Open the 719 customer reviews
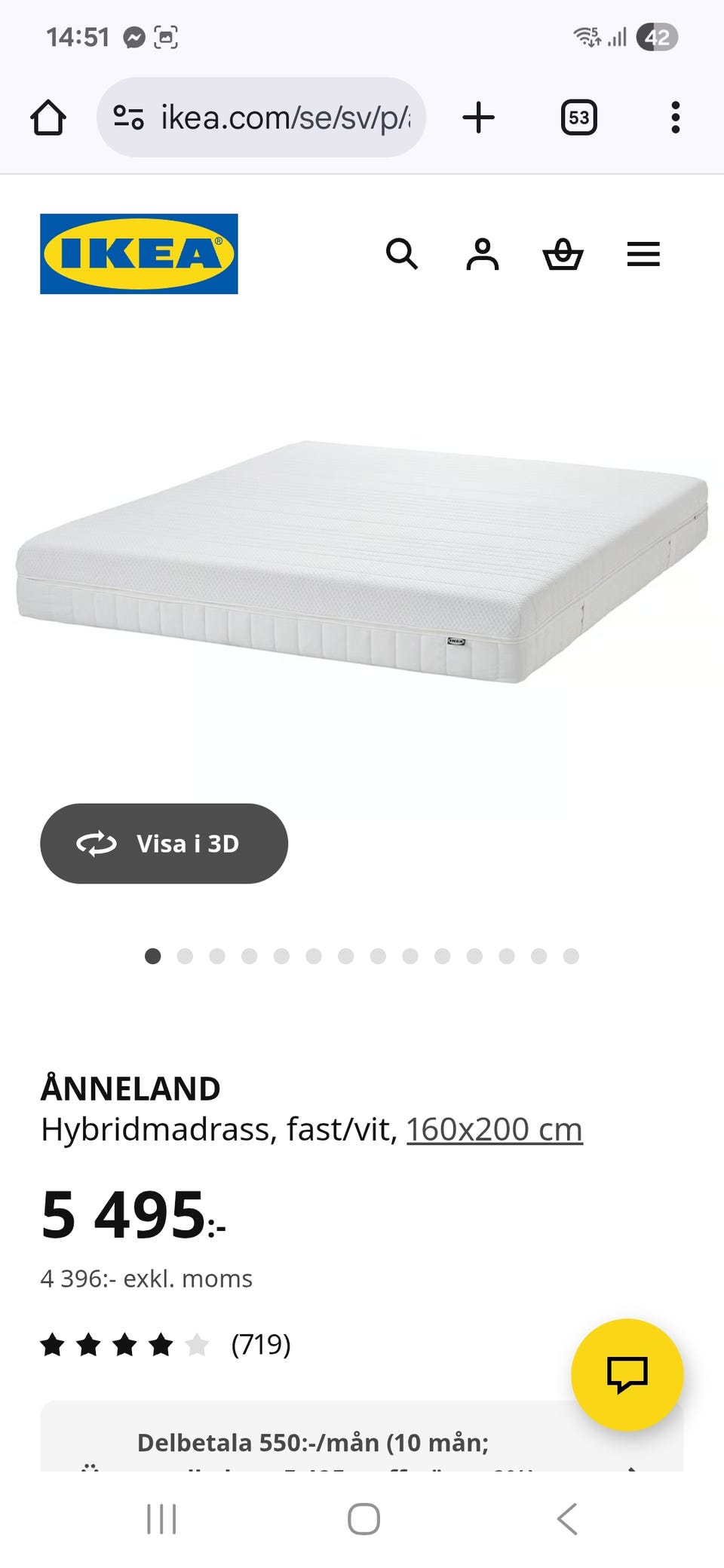The image size is (724, 1568). pyautogui.click(x=260, y=1344)
